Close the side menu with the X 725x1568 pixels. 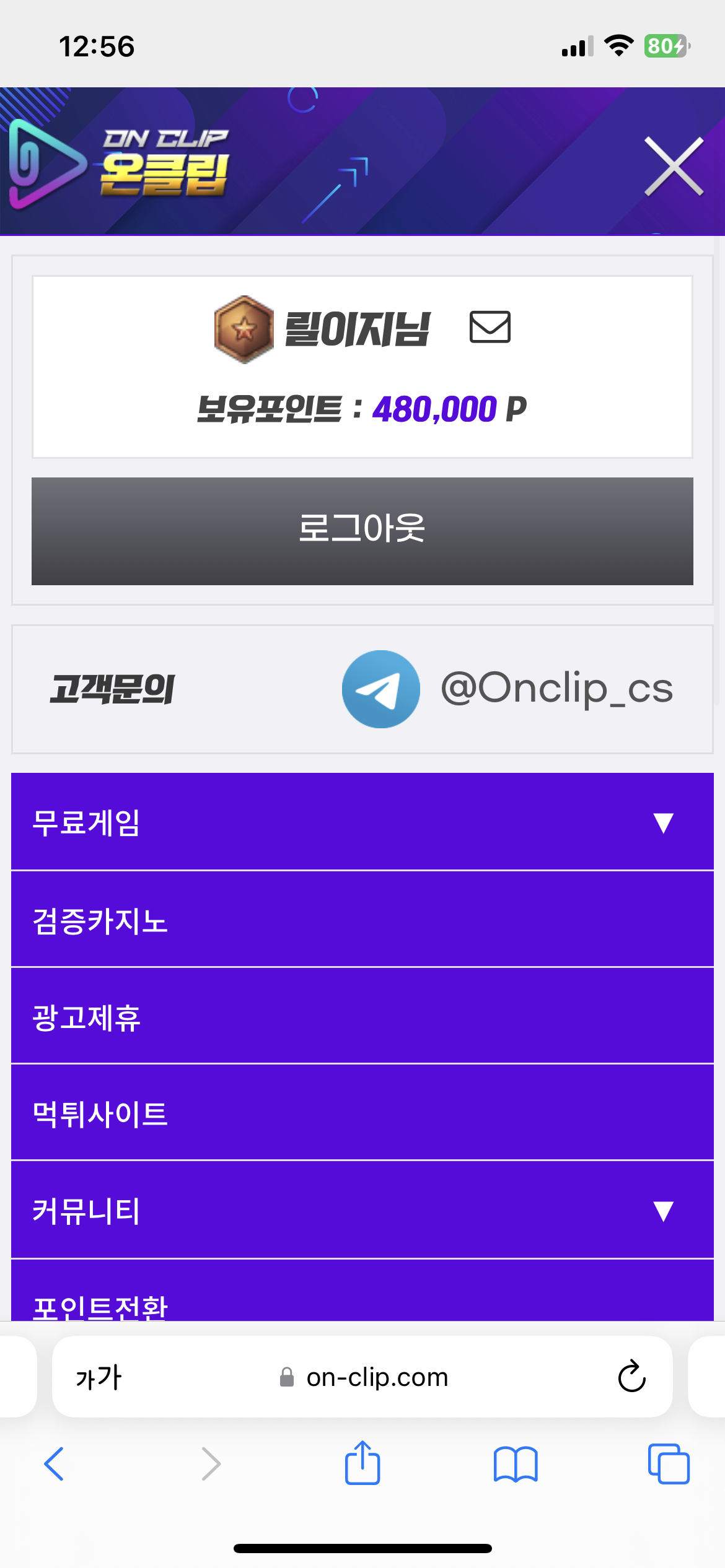pos(674,166)
